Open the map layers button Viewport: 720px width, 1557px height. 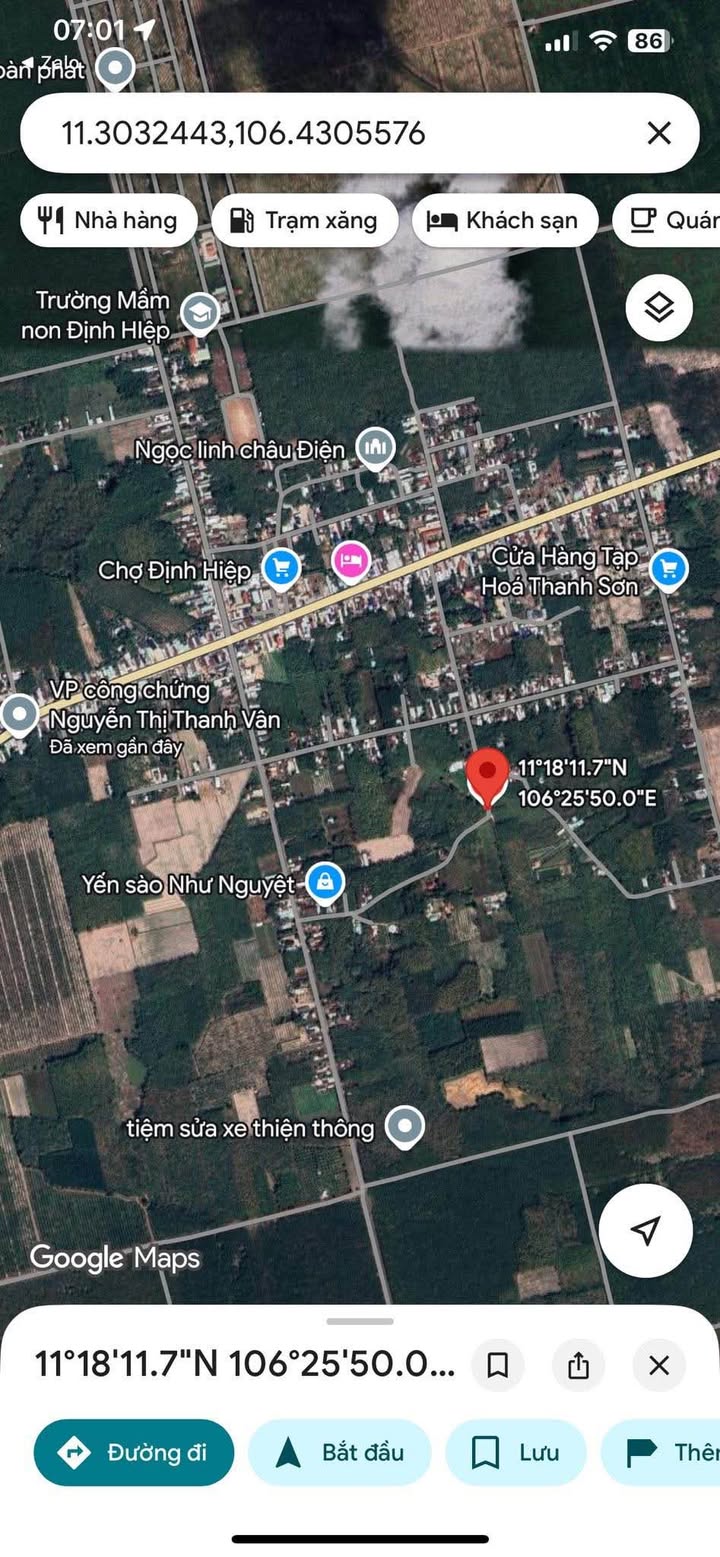659,308
